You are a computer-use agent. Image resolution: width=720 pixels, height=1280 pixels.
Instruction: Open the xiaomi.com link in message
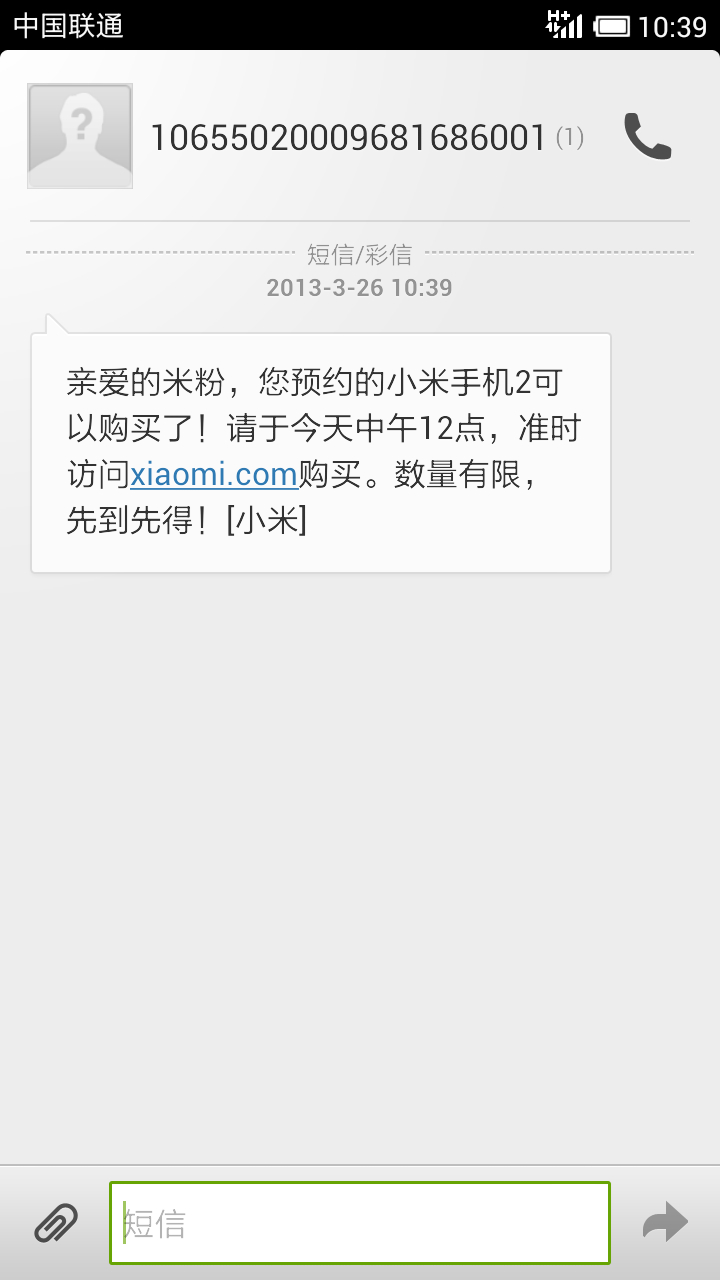point(214,474)
